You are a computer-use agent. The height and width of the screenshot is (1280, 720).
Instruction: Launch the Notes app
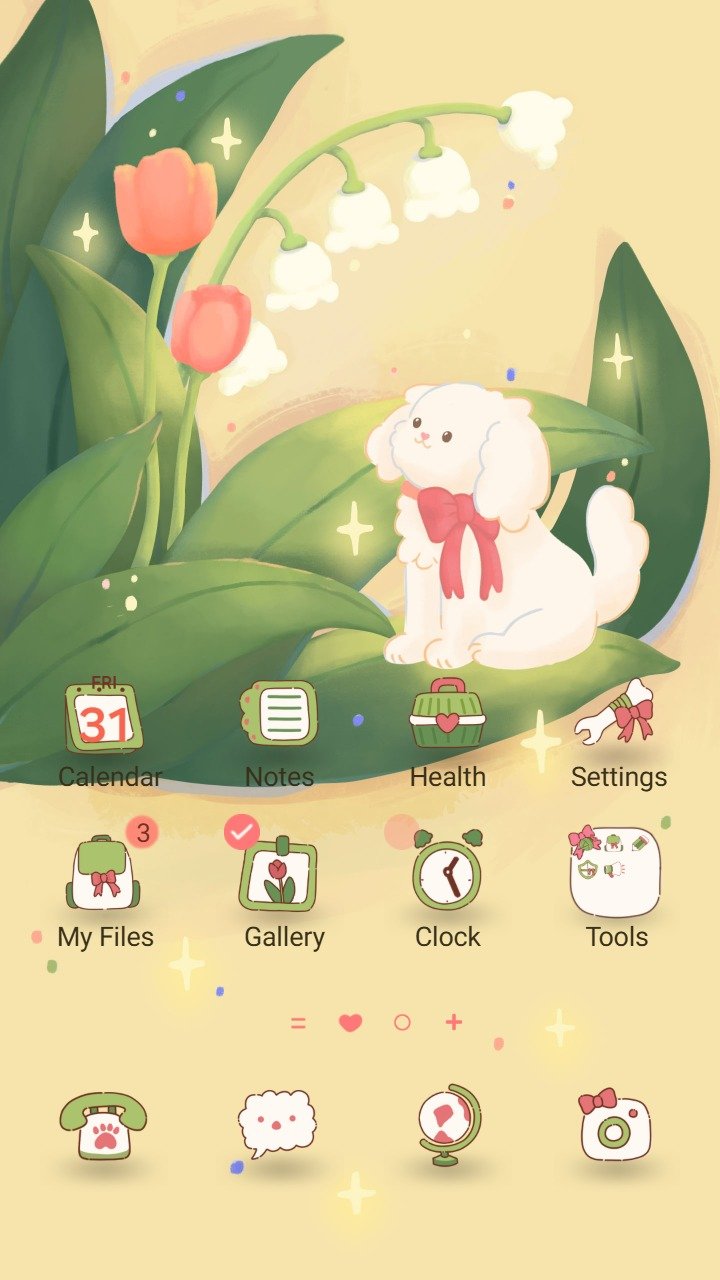click(x=279, y=715)
